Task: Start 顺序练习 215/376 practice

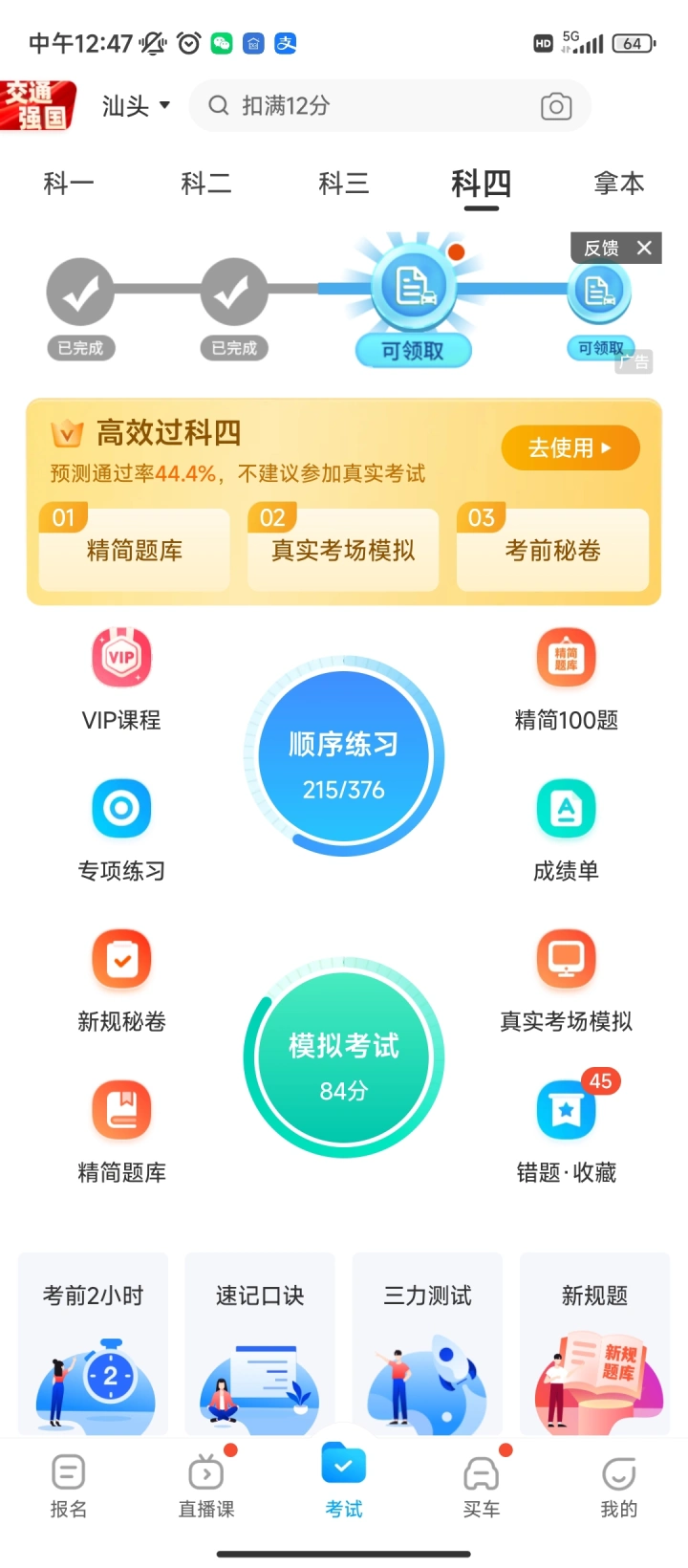Action: (344, 755)
